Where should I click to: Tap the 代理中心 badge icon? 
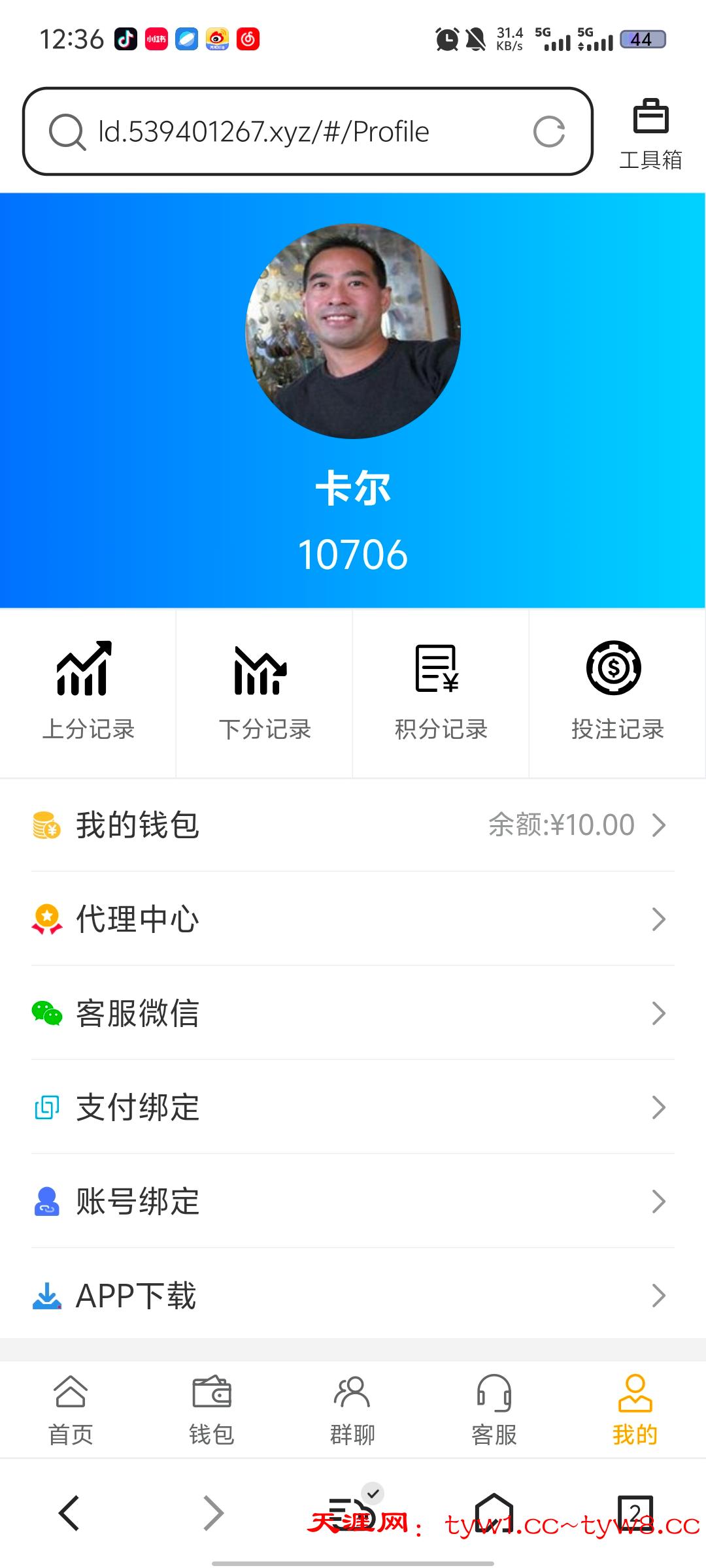click(44, 919)
